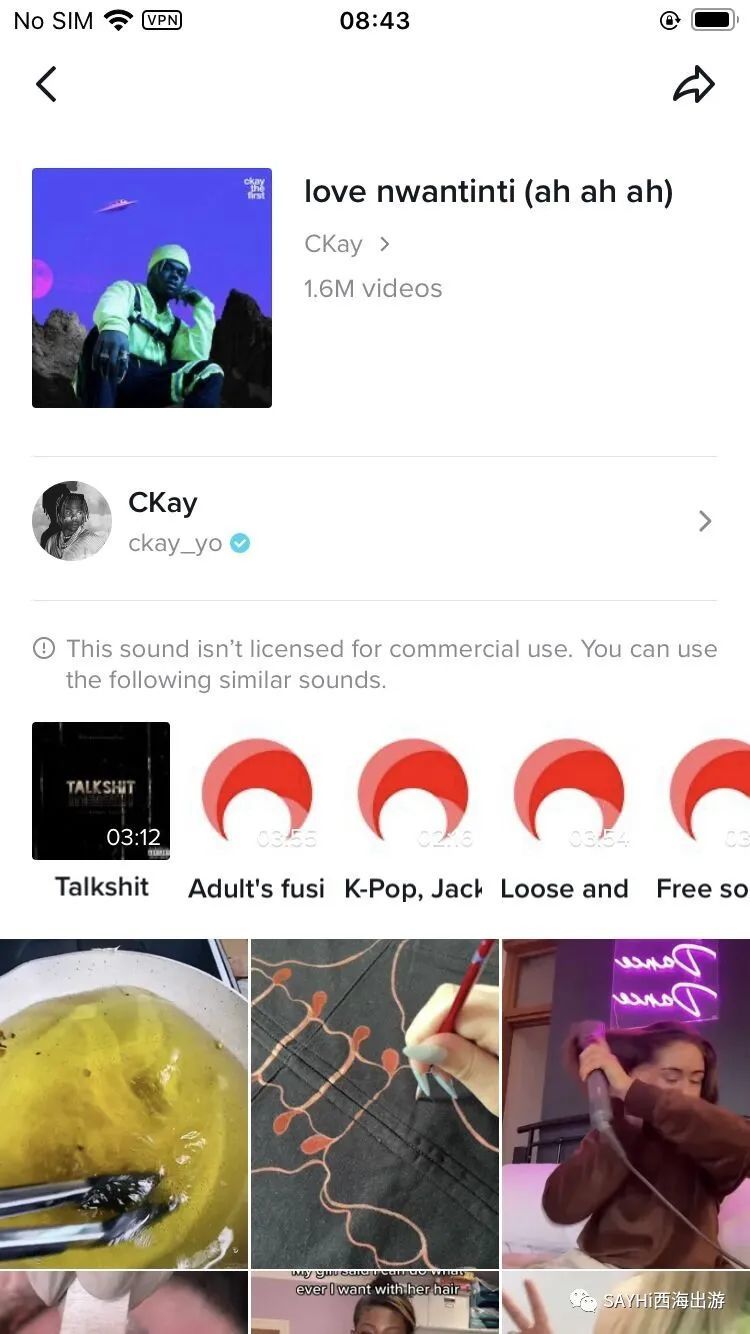Open the fabric drawing video
Screen dimensions: 750x1334
click(374, 1103)
